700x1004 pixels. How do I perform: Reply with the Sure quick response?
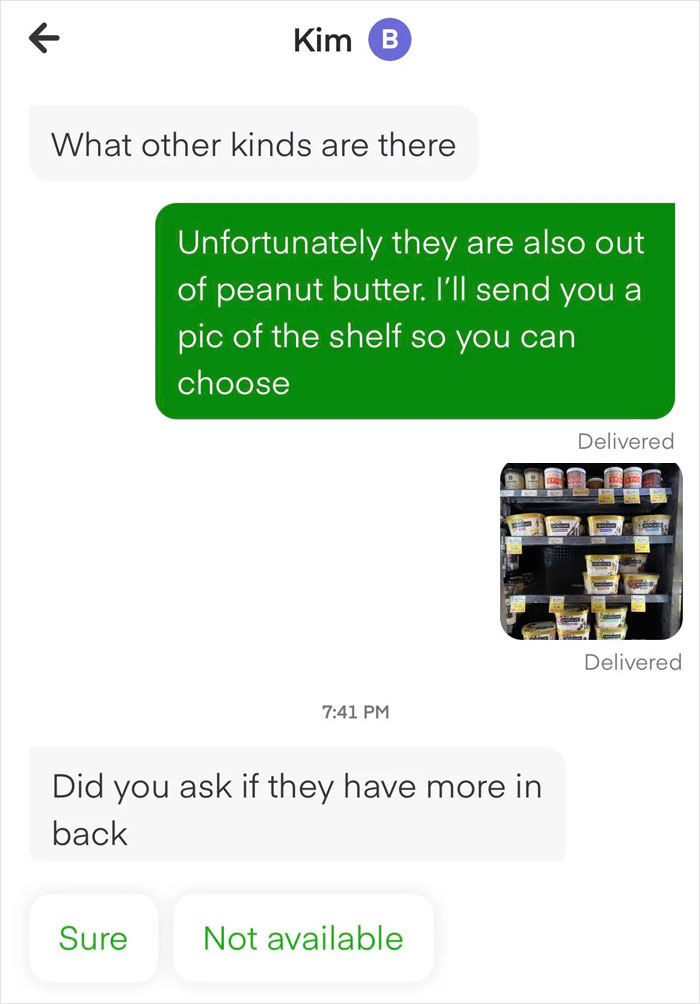pyautogui.click(x=93, y=938)
